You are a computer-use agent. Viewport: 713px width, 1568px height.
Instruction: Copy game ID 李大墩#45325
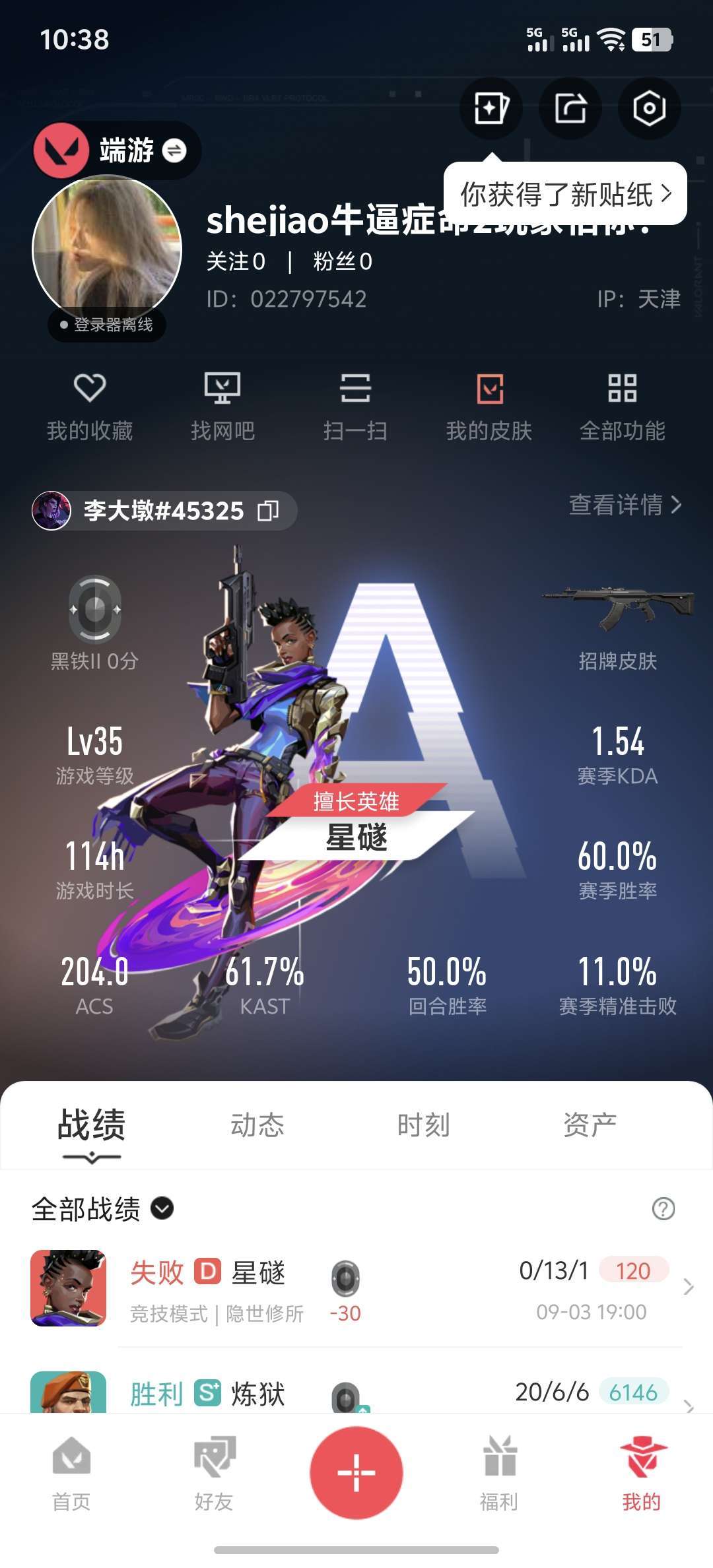[x=267, y=511]
